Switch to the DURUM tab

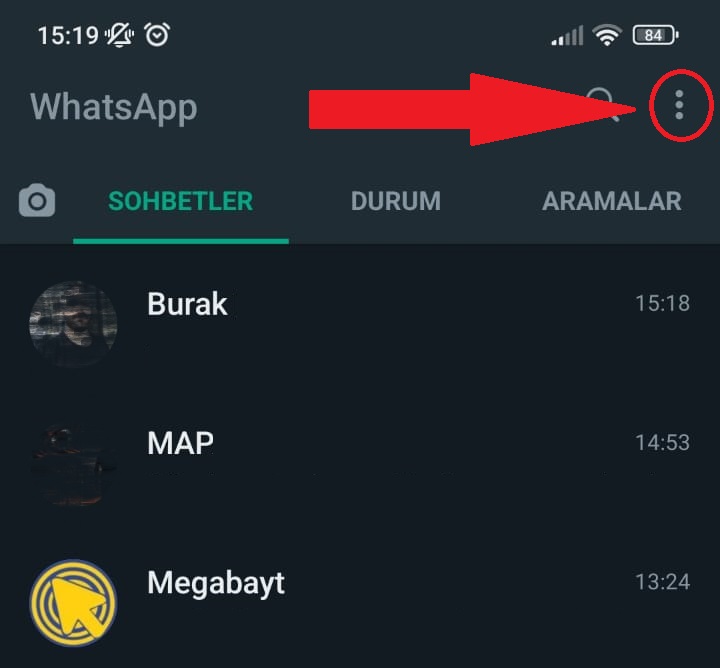[x=395, y=201]
